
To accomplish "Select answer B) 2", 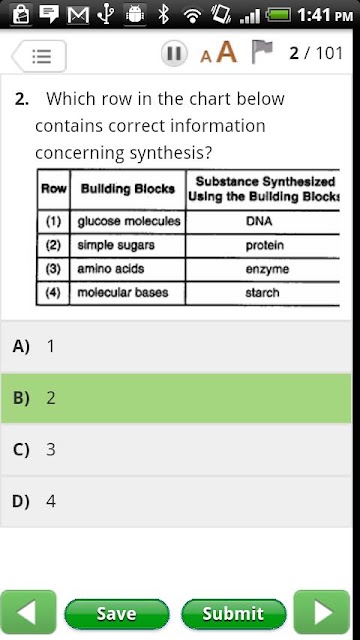I will pyautogui.click(x=176, y=398).
